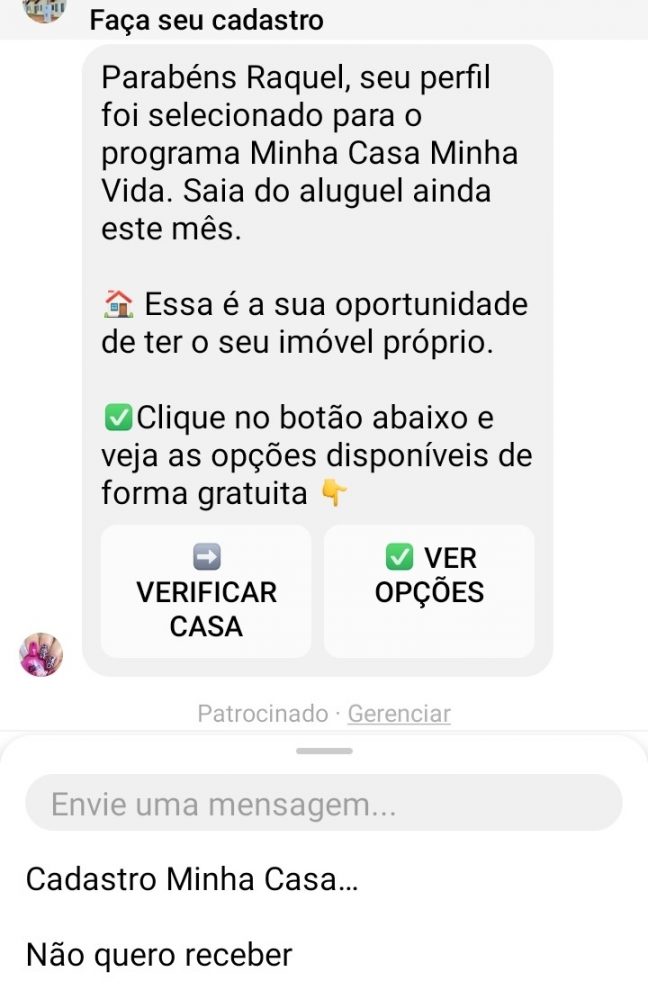Focus the Envie uma mensagem field
The height and width of the screenshot is (990, 648).
[x=323, y=803]
